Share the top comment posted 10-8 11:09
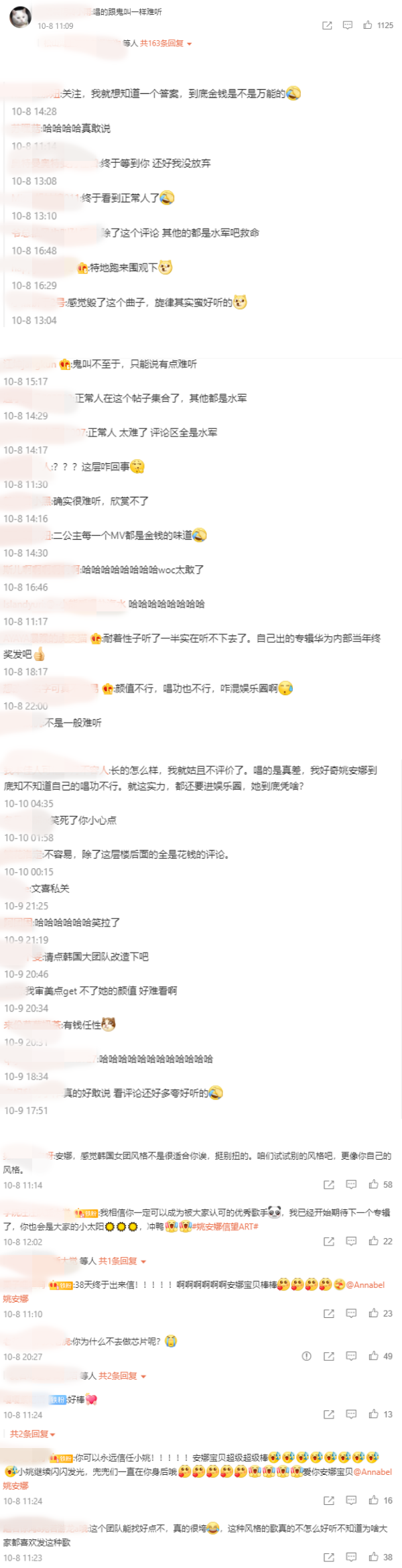The image size is (402, 1568). pyautogui.click(x=327, y=25)
